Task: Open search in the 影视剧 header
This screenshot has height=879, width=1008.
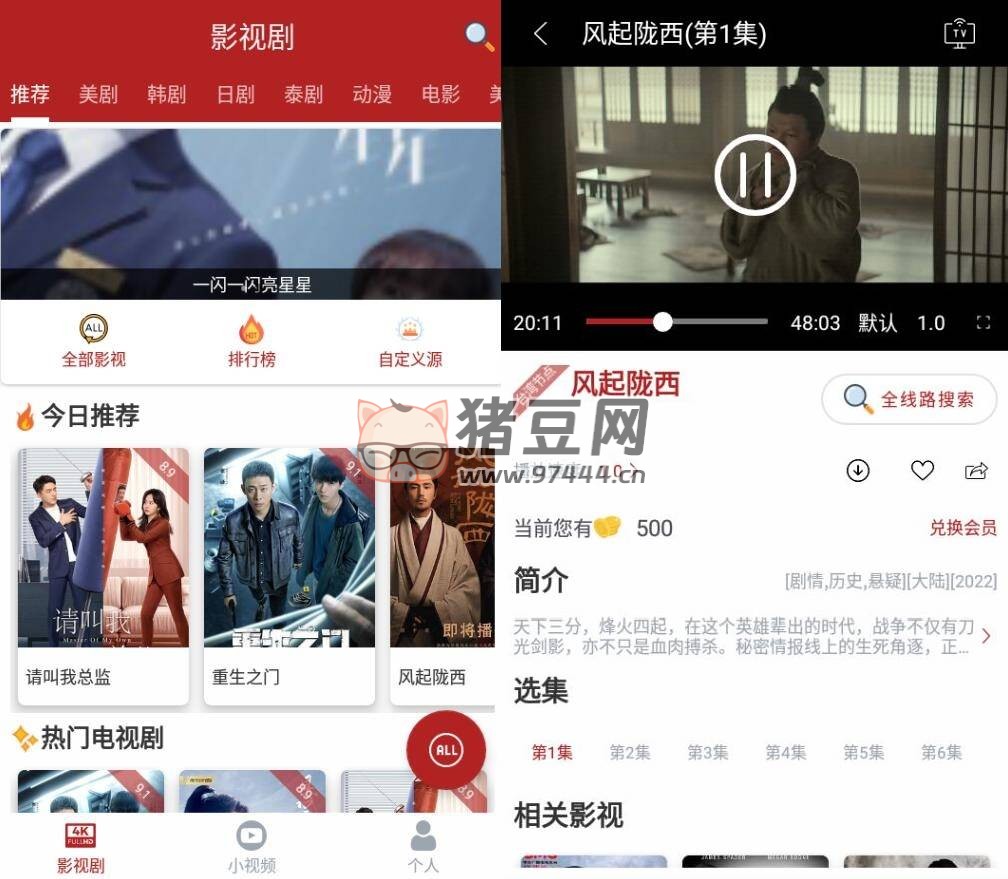Action: pyautogui.click(x=479, y=36)
